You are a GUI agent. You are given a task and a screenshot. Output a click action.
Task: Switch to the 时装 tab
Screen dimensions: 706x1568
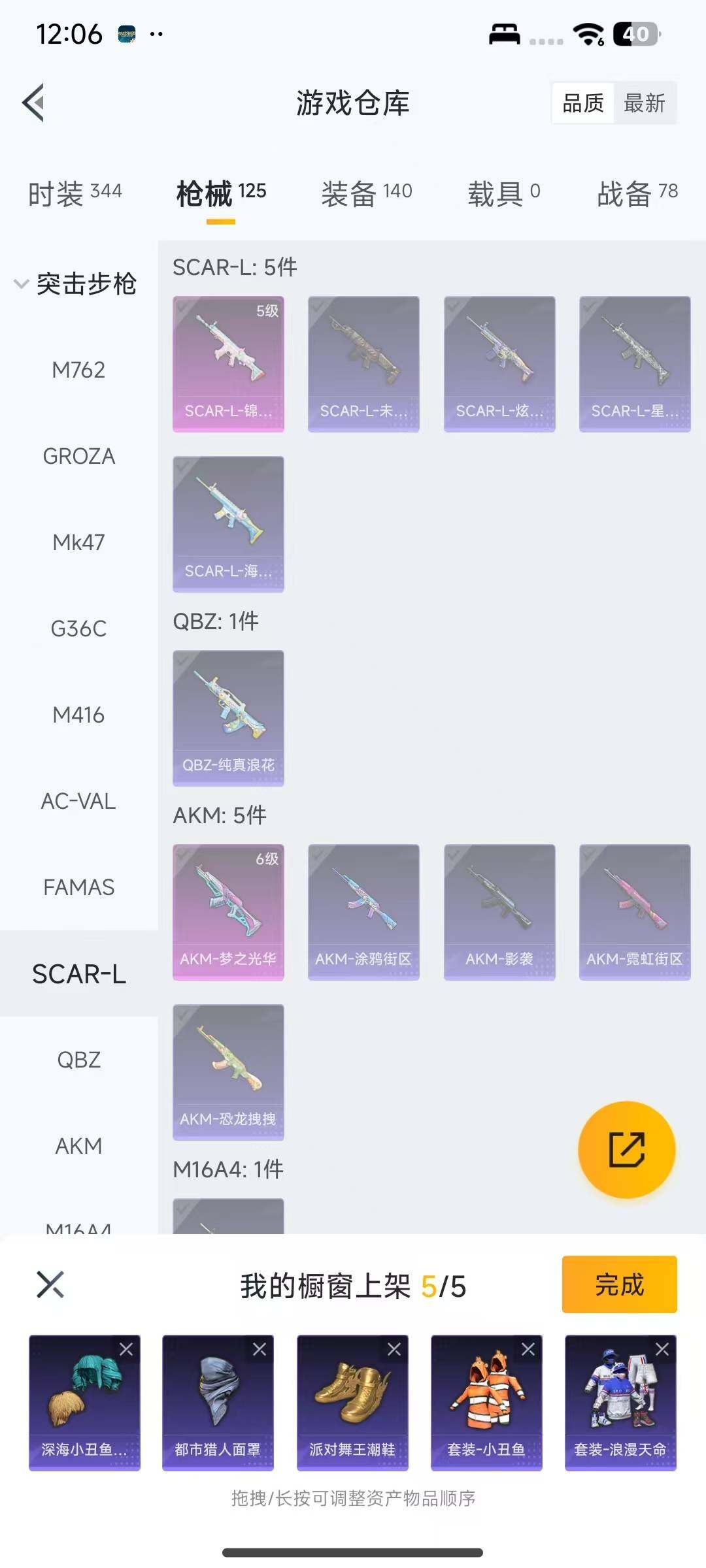coord(75,193)
